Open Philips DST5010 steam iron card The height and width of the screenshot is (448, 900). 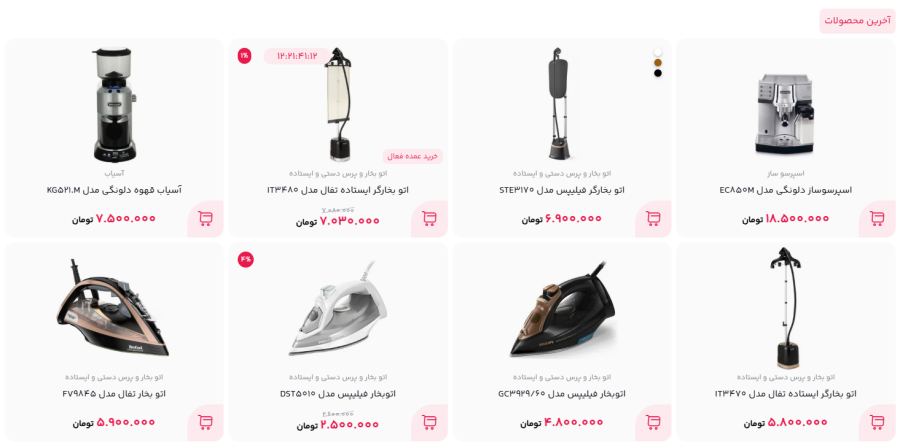338,393
